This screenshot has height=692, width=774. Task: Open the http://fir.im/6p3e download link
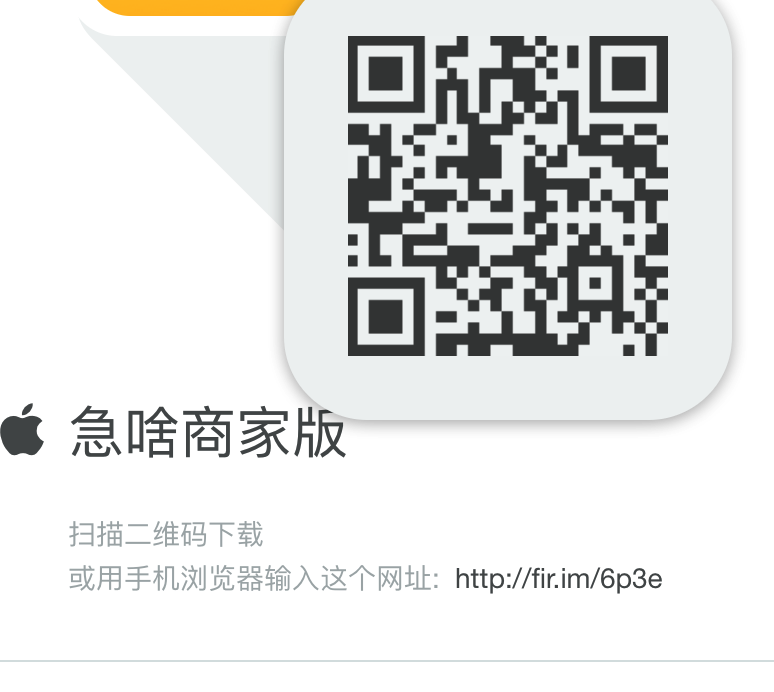(x=558, y=579)
